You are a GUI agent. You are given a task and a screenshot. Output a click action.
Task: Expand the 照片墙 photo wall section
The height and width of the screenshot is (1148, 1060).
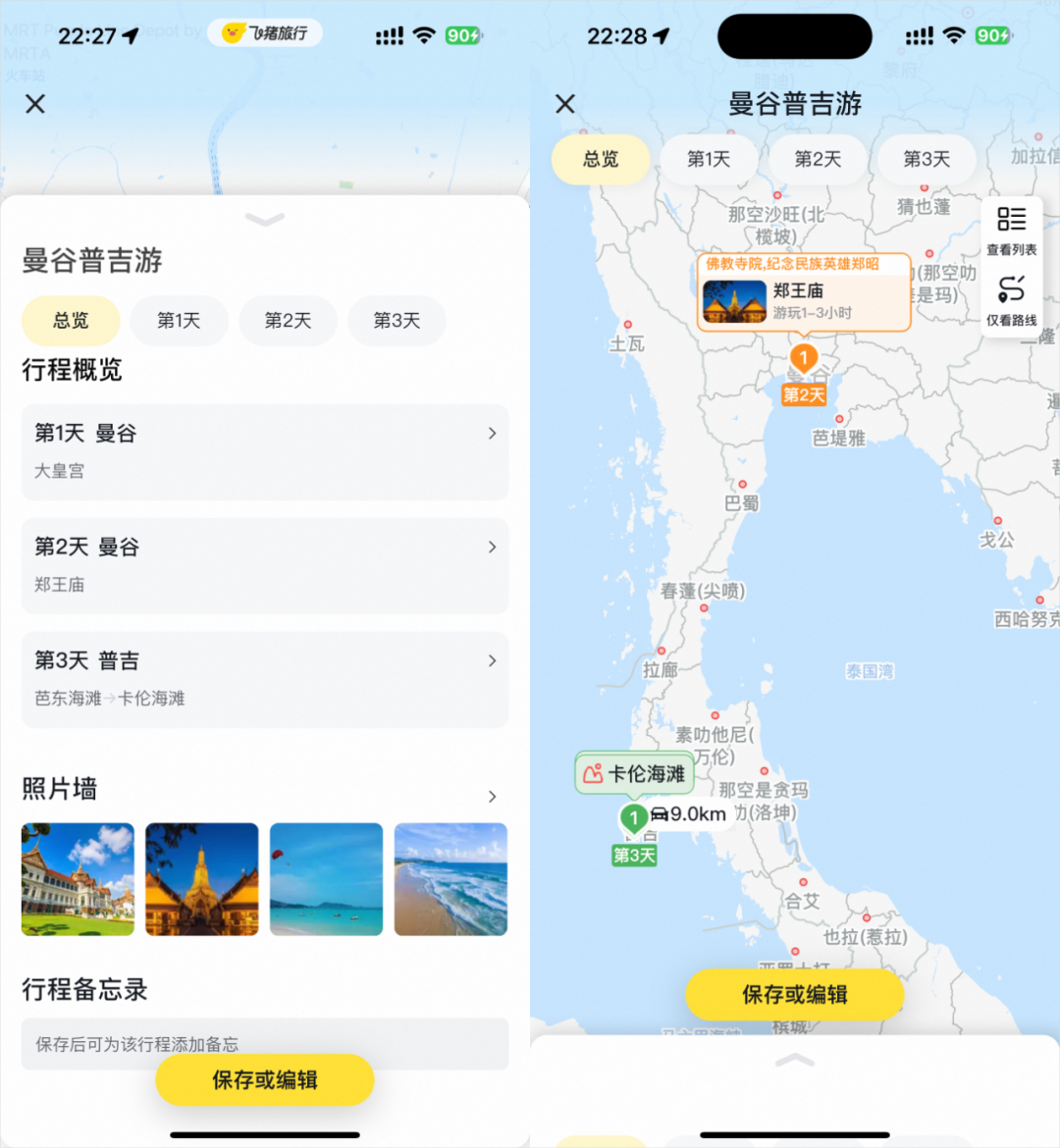click(492, 796)
